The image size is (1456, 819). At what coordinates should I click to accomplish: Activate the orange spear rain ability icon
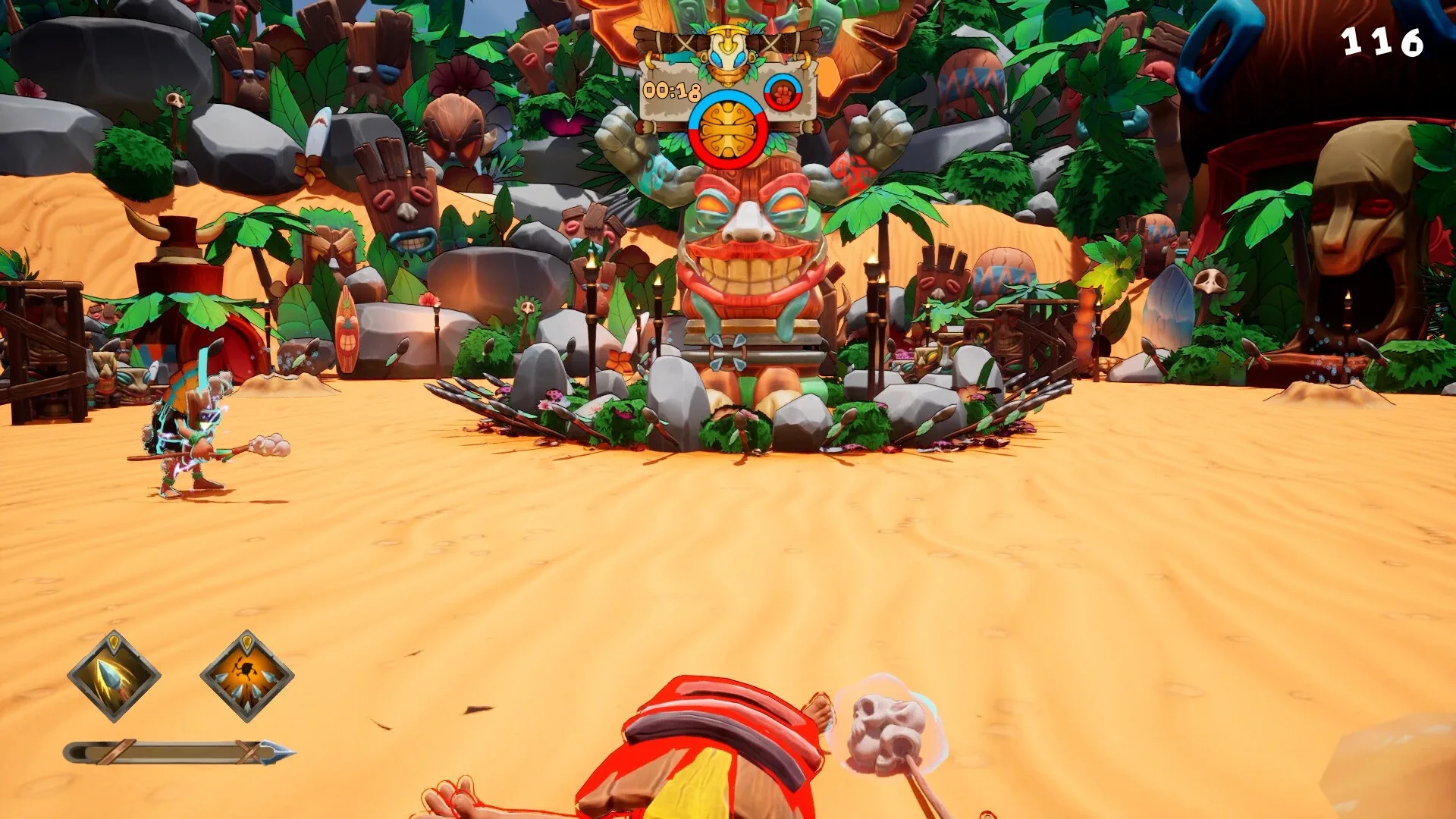(x=246, y=676)
